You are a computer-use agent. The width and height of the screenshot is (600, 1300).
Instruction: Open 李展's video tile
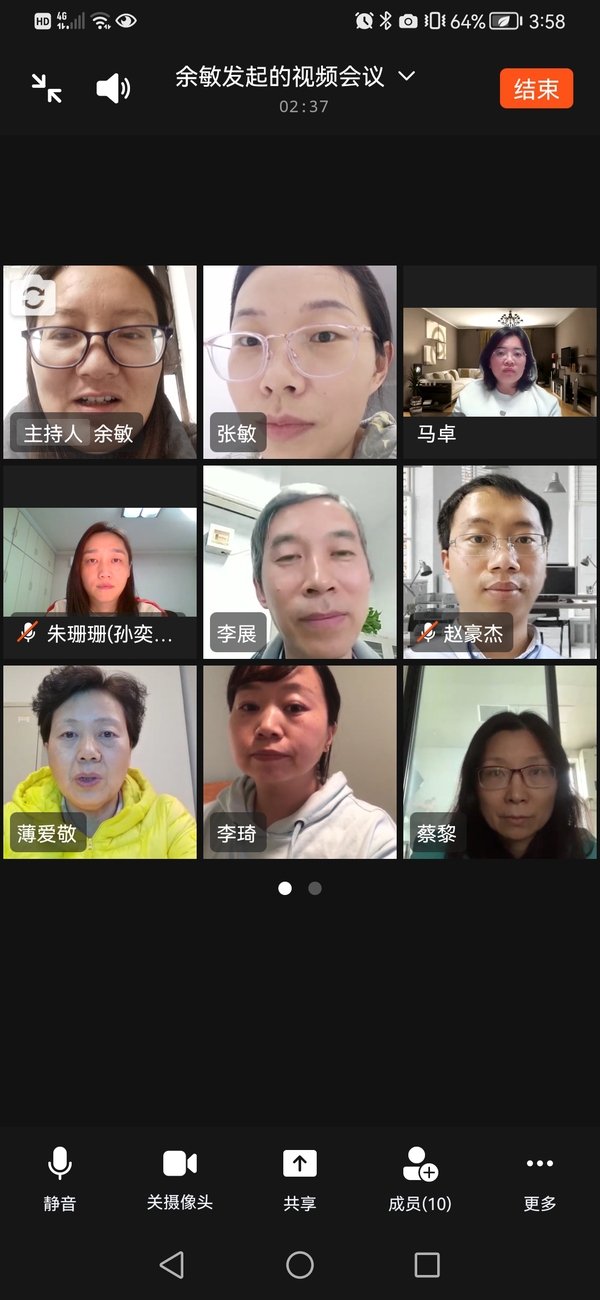pyautogui.click(x=300, y=562)
